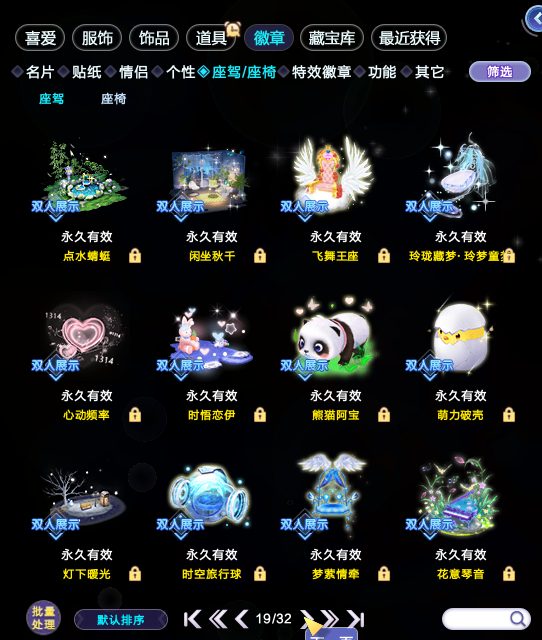This screenshot has width=542, height=640.
Task: Open the 道具 tab
Action: [x=211, y=38]
